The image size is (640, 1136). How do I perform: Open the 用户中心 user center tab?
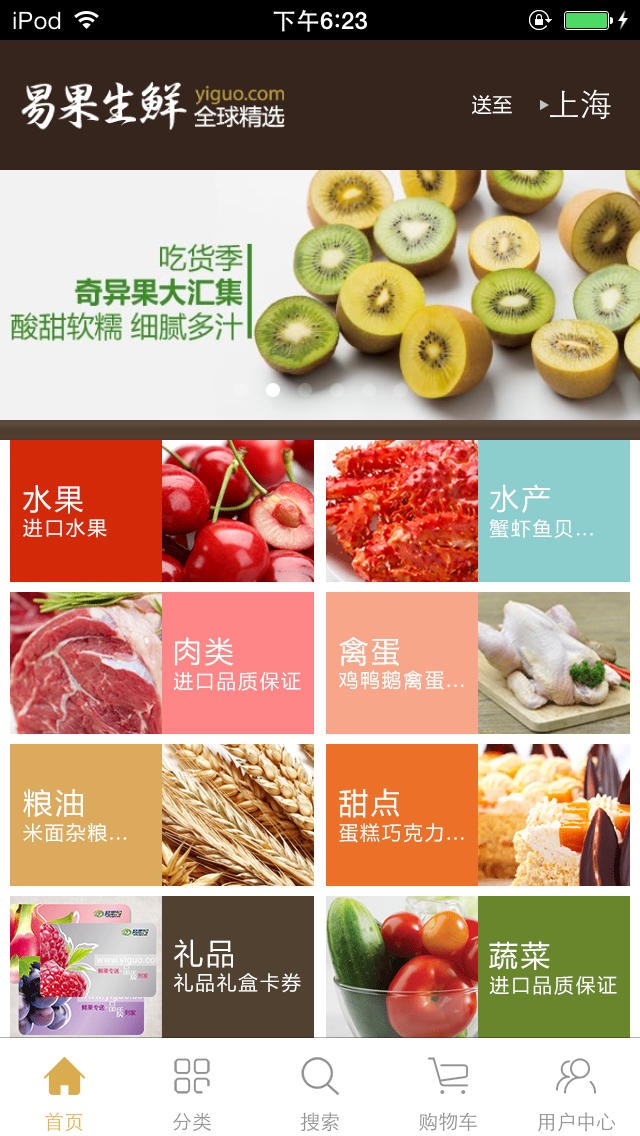point(576,1090)
